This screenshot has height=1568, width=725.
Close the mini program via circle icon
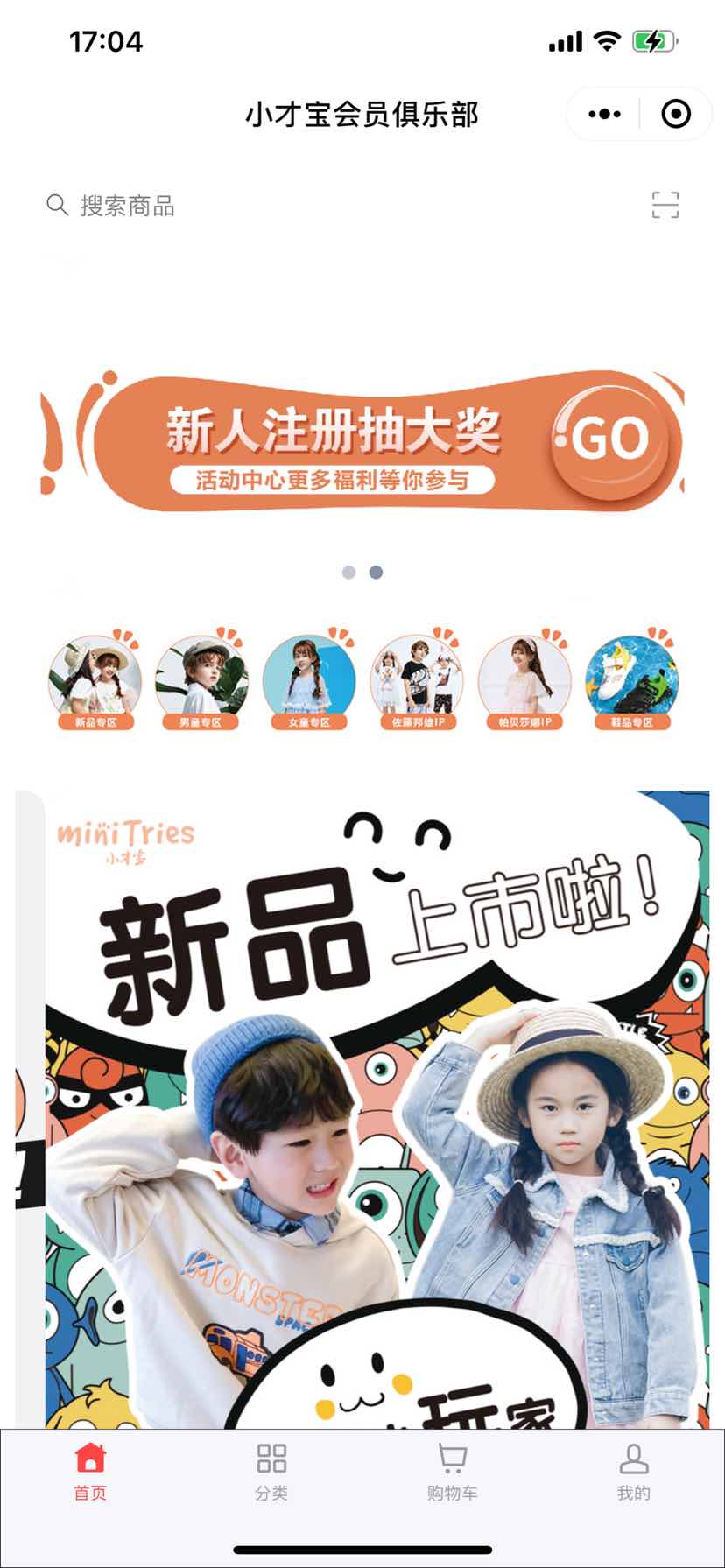tap(676, 114)
